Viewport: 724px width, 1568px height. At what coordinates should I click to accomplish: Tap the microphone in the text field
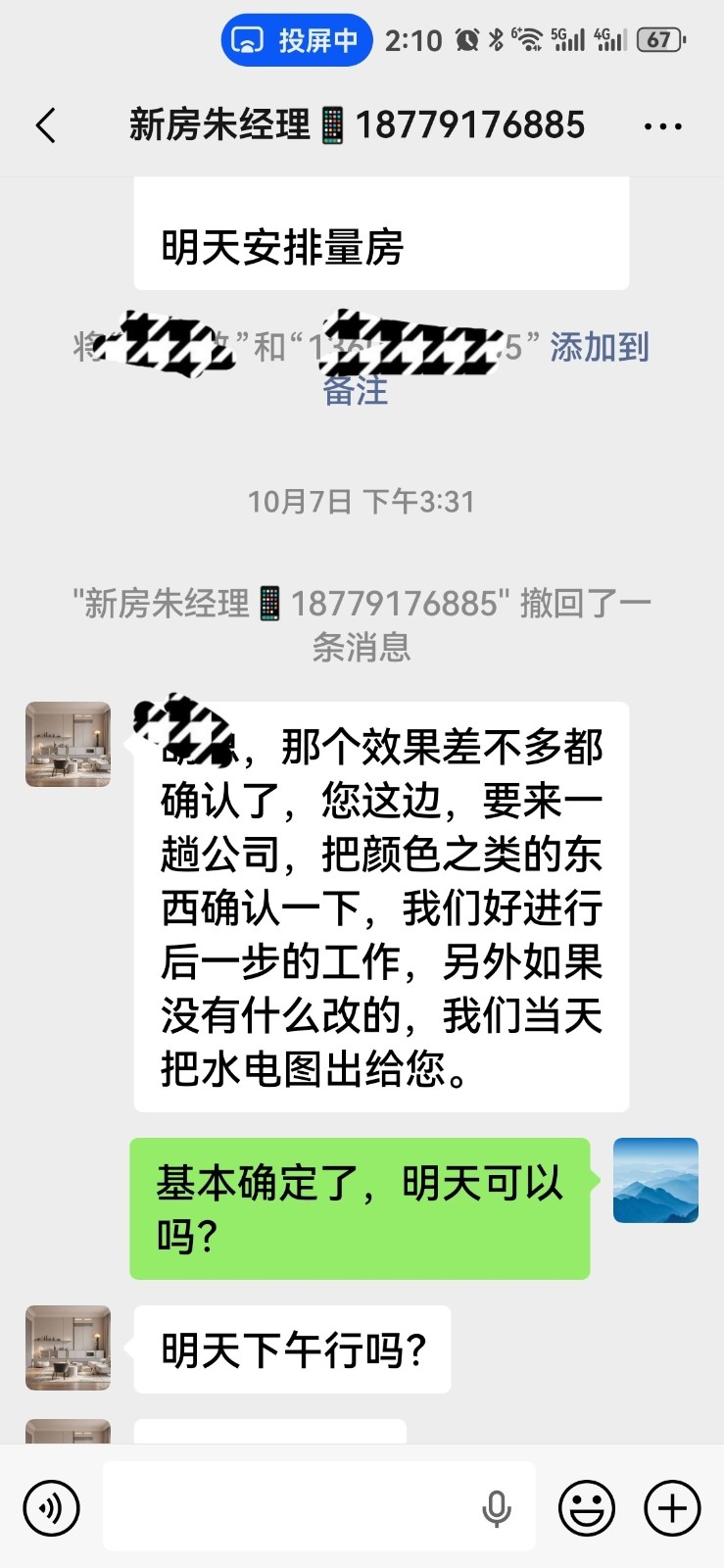497,1509
